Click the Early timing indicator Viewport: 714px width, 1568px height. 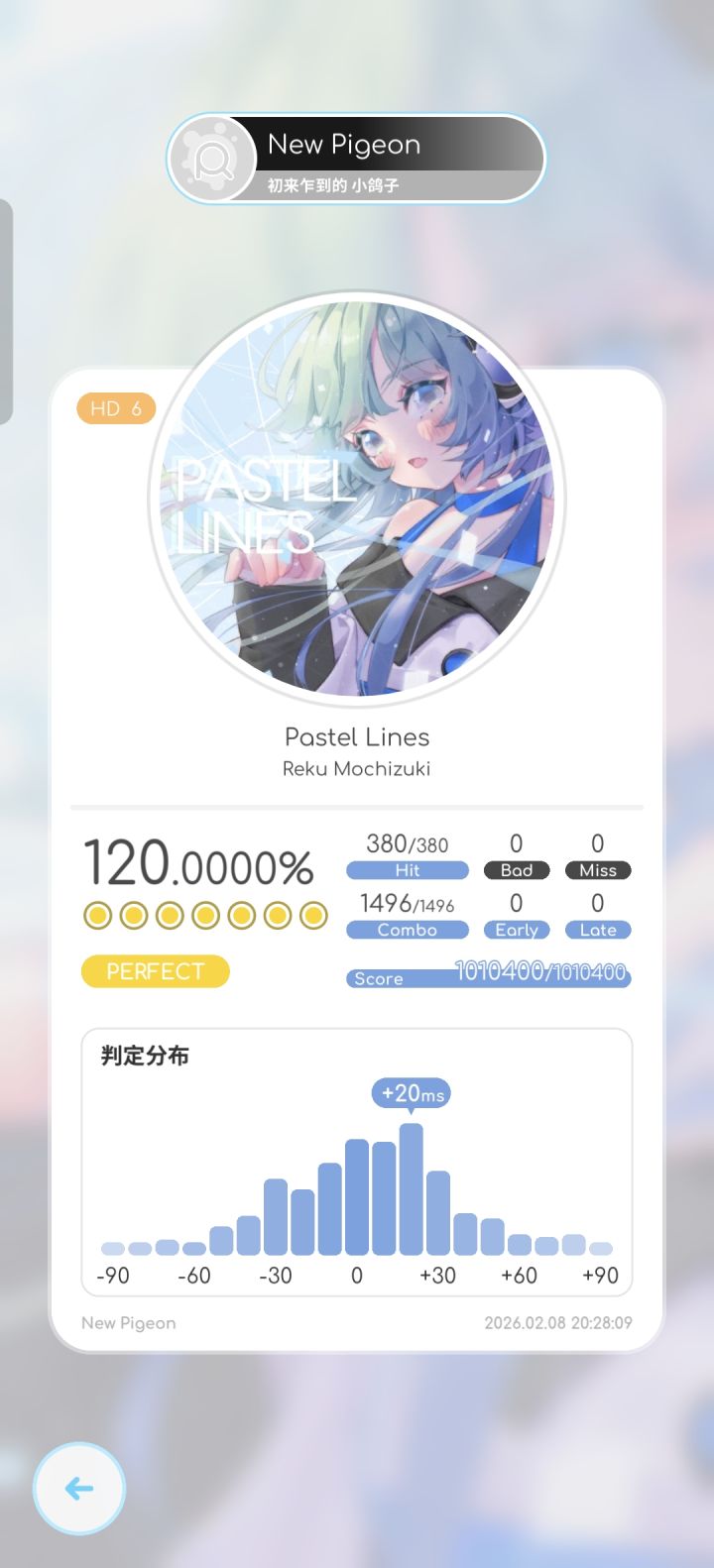pyautogui.click(x=517, y=930)
